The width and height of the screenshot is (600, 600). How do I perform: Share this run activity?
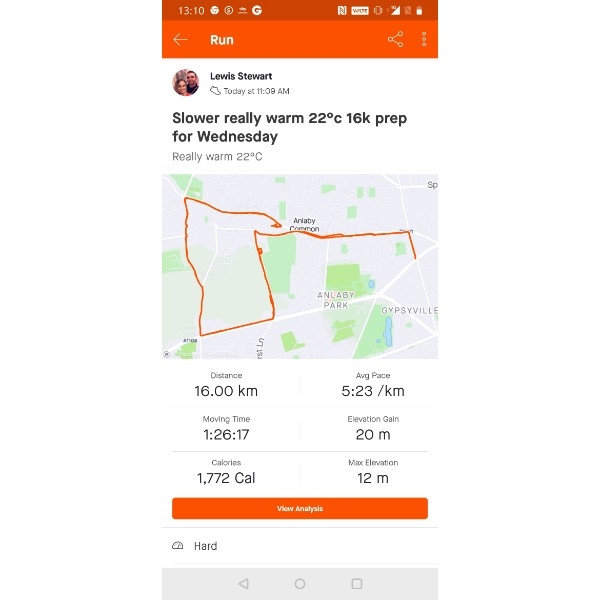pos(395,40)
